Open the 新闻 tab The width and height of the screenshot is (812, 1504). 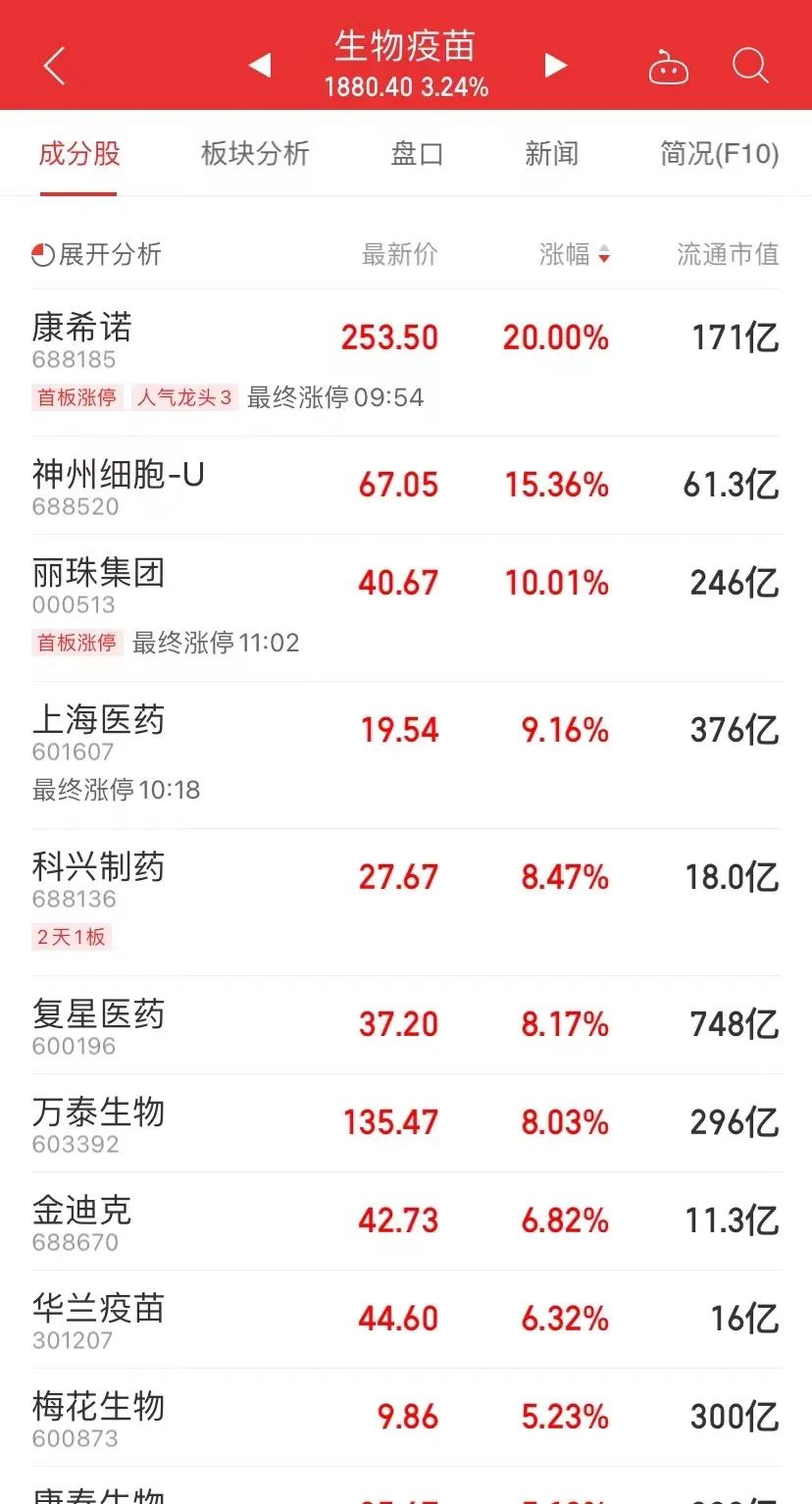551,154
